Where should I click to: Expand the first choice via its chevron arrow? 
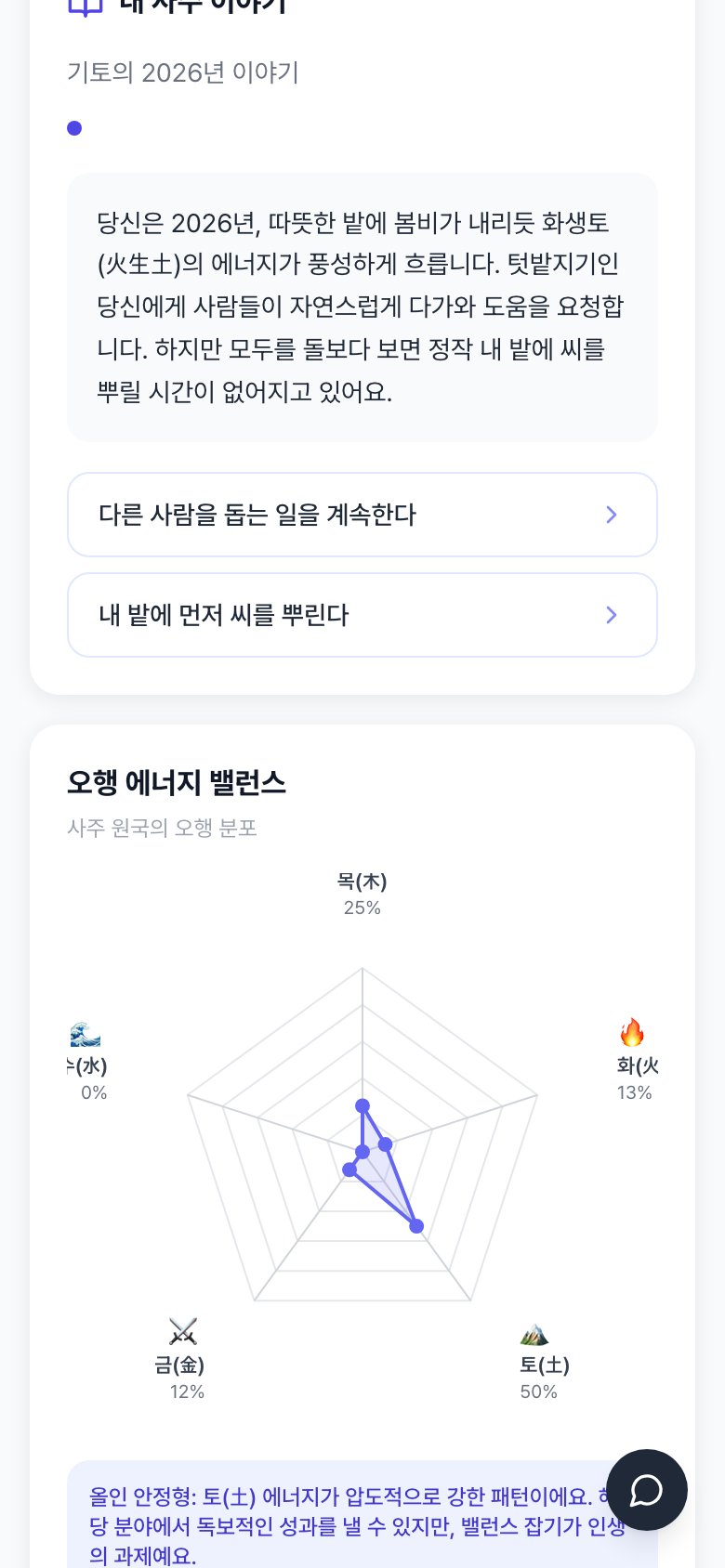tap(611, 515)
